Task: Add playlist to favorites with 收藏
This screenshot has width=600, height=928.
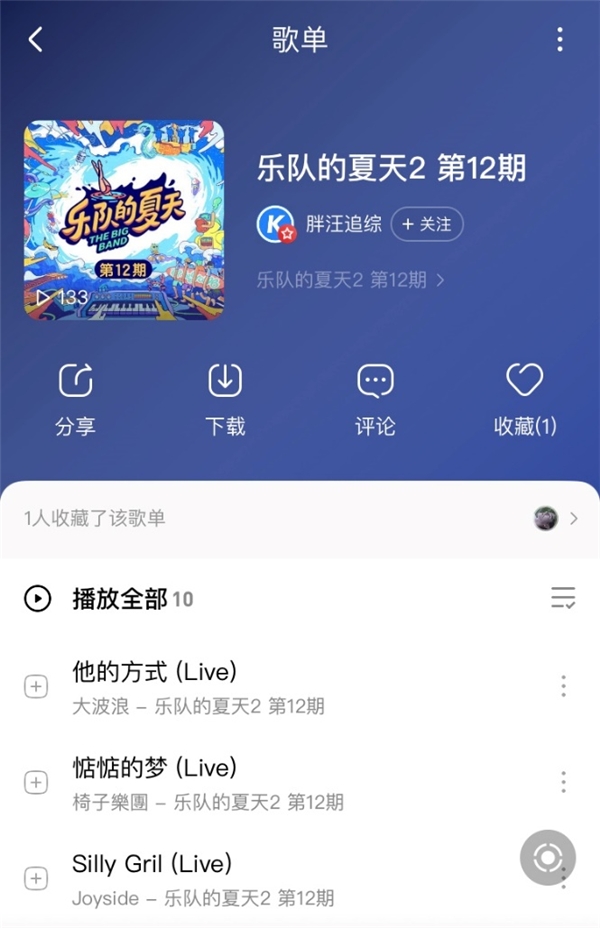Action: click(x=525, y=400)
